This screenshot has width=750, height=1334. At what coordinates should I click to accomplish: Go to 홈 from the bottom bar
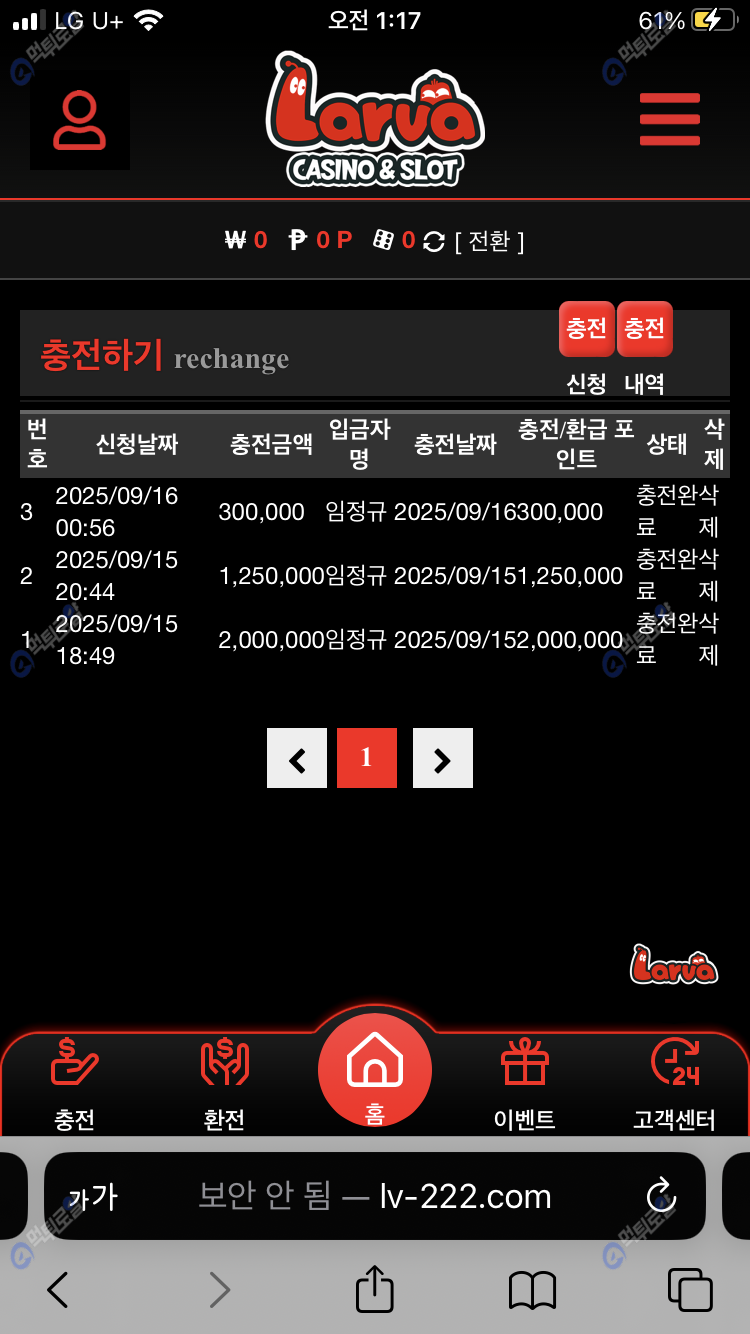pos(375,1070)
